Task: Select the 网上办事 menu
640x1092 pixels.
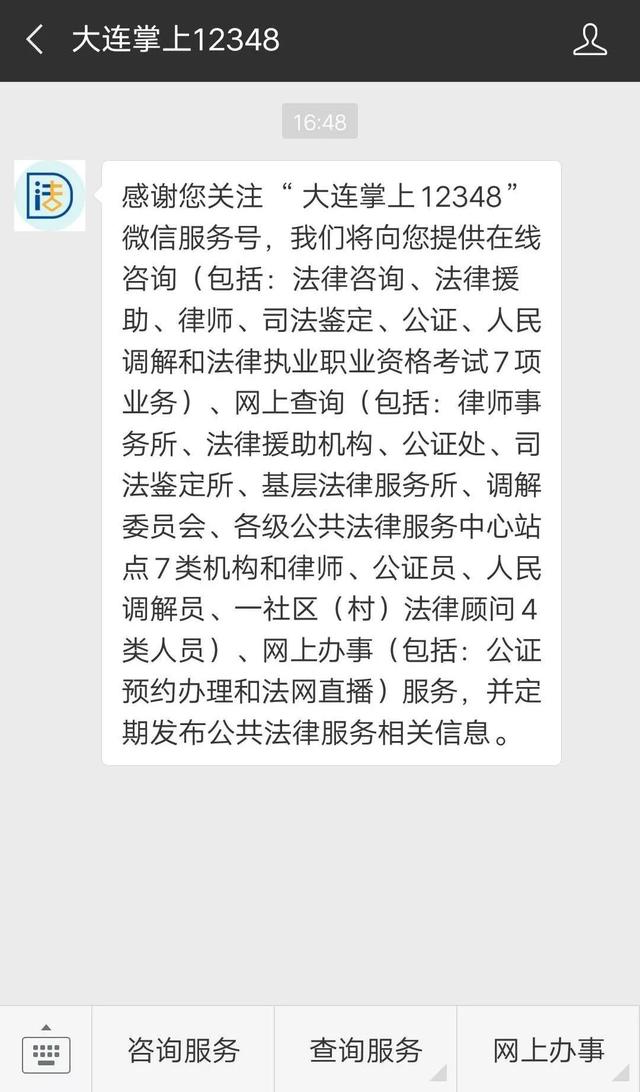Action: [x=548, y=1050]
